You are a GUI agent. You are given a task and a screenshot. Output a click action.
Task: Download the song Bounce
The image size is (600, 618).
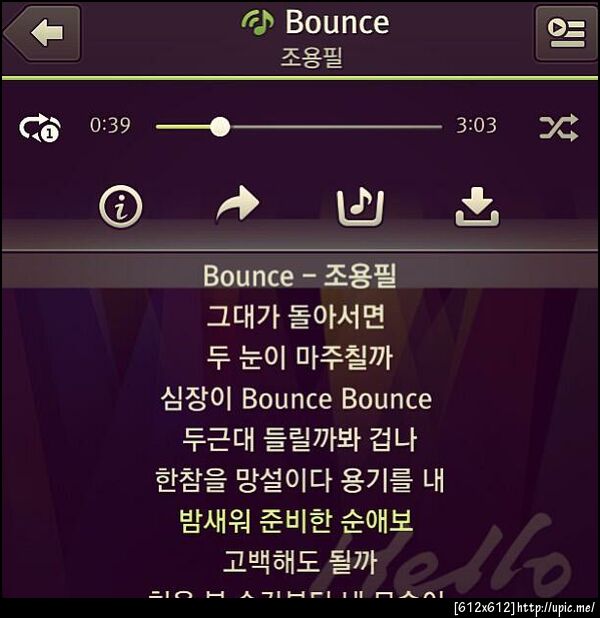pyautogui.click(x=477, y=207)
